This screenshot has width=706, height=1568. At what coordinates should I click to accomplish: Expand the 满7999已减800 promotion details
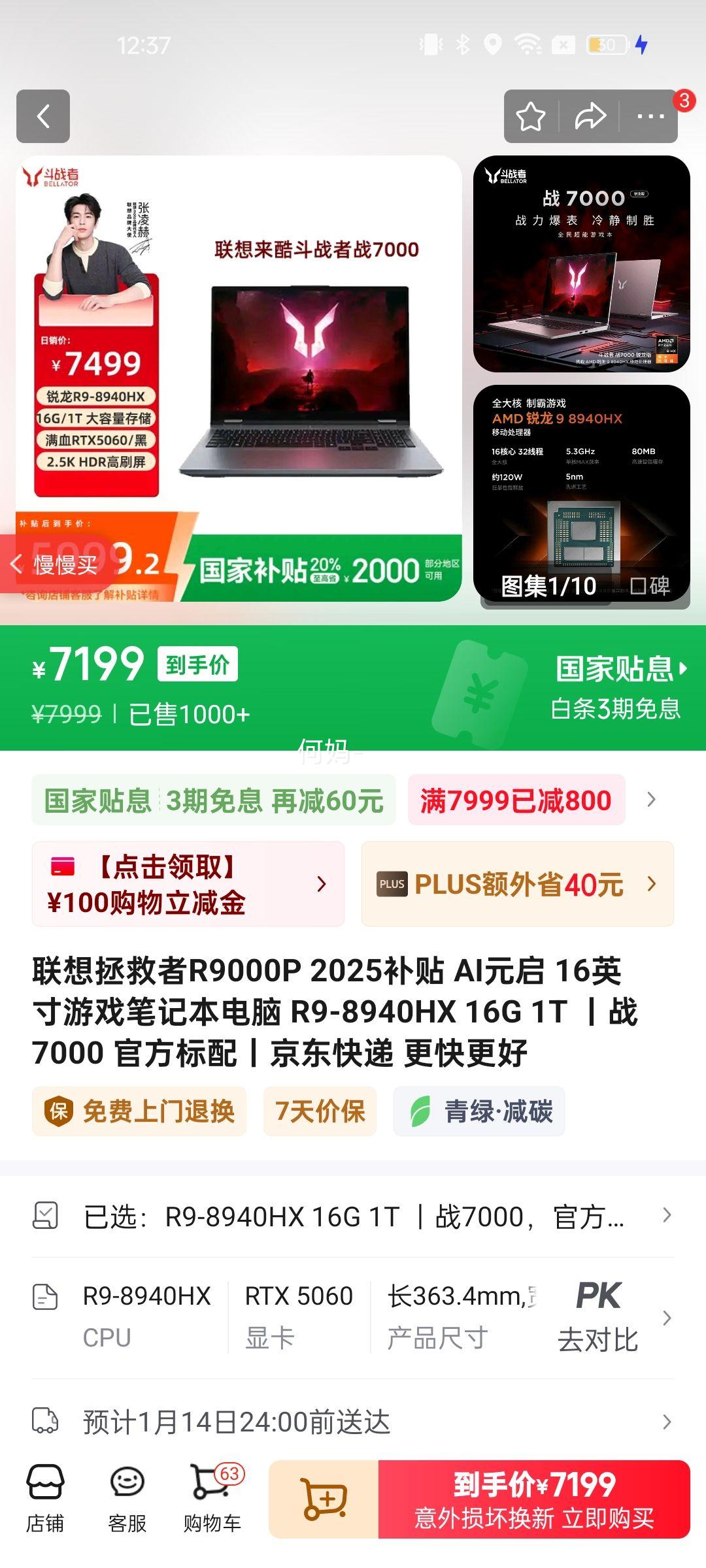click(516, 800)
